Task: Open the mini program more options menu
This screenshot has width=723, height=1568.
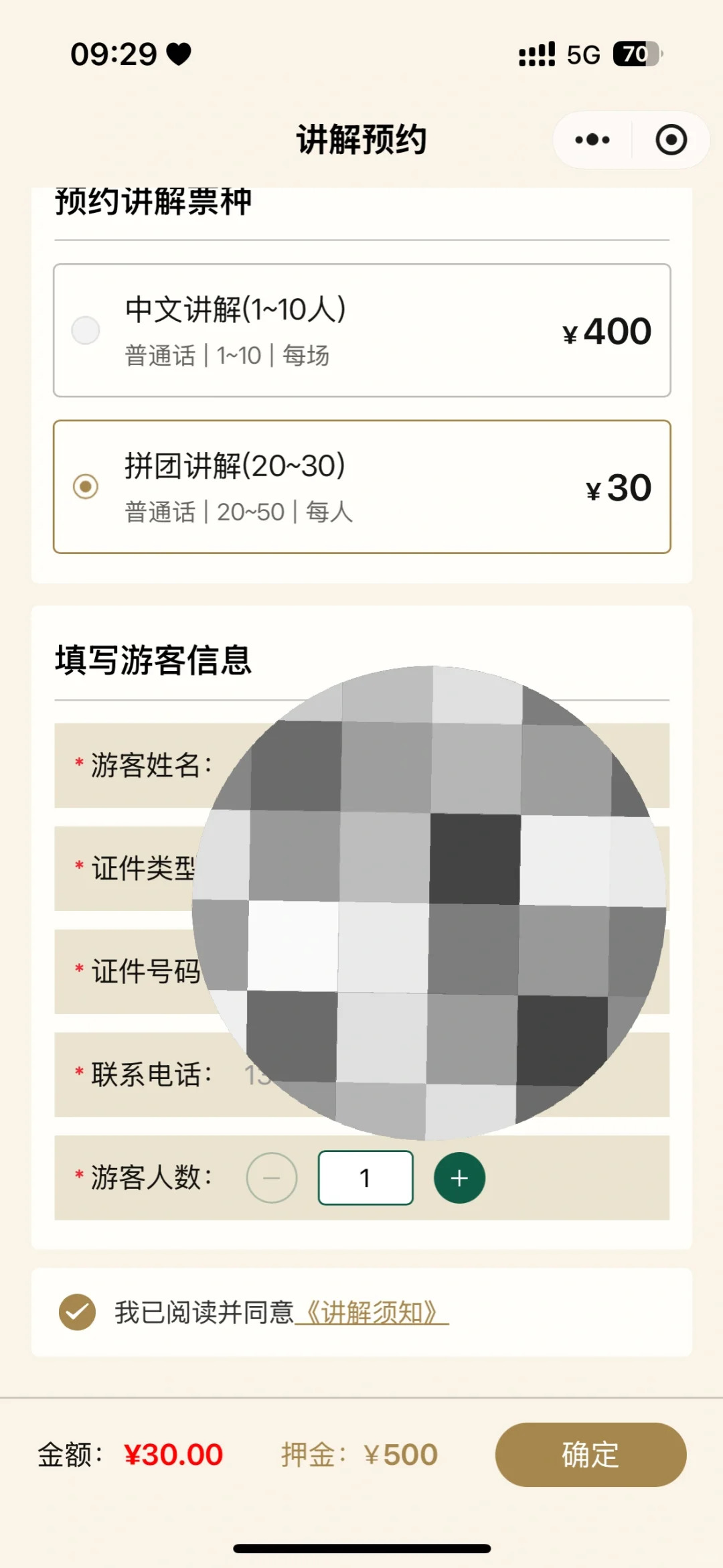Action: click(x=592, y=140)
